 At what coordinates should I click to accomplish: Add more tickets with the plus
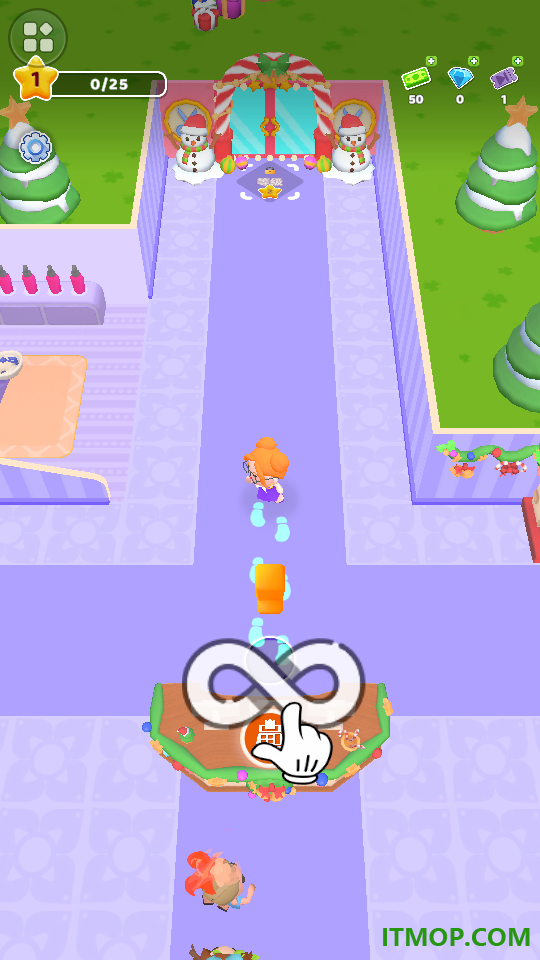pyautogui.click(x=517, y=61)
